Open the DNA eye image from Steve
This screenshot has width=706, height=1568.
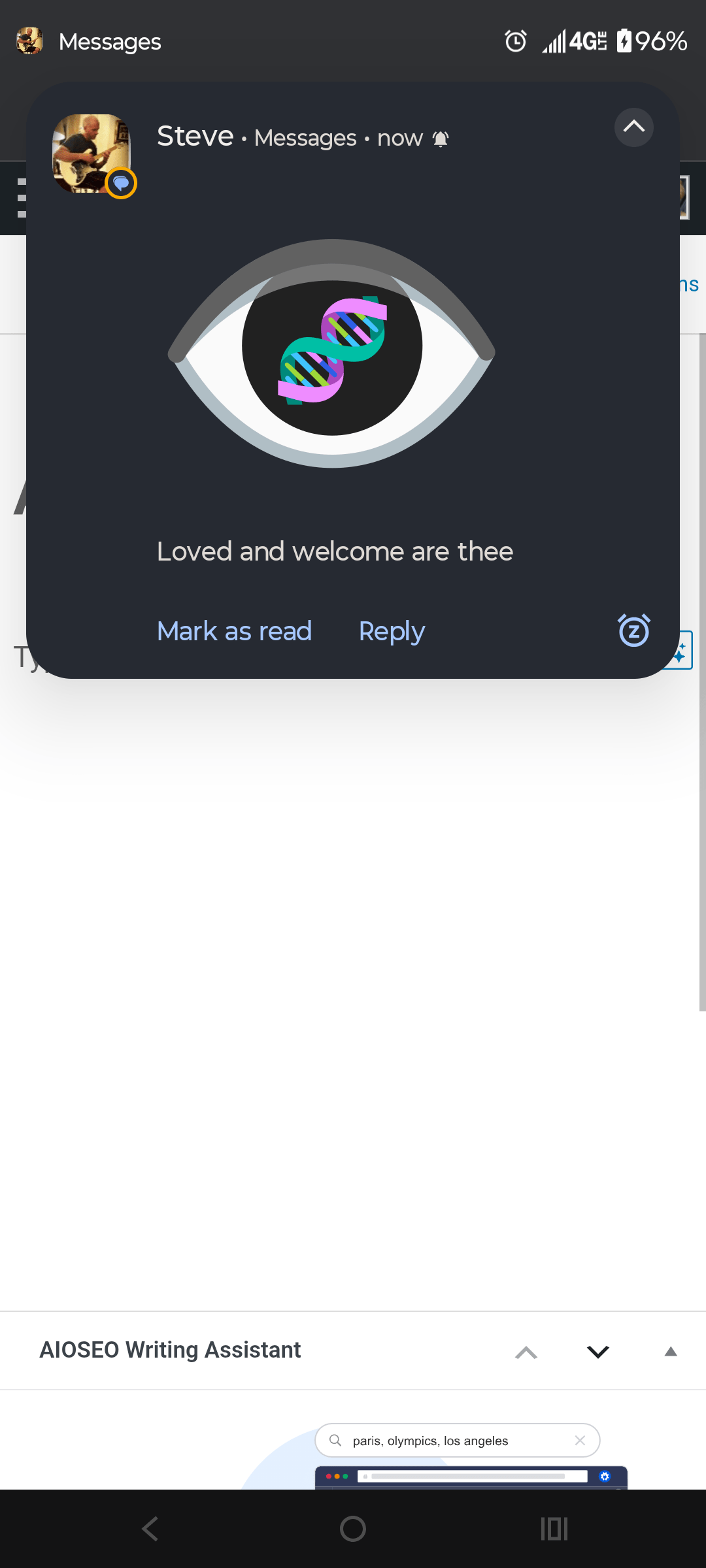(x=332, y=353)
